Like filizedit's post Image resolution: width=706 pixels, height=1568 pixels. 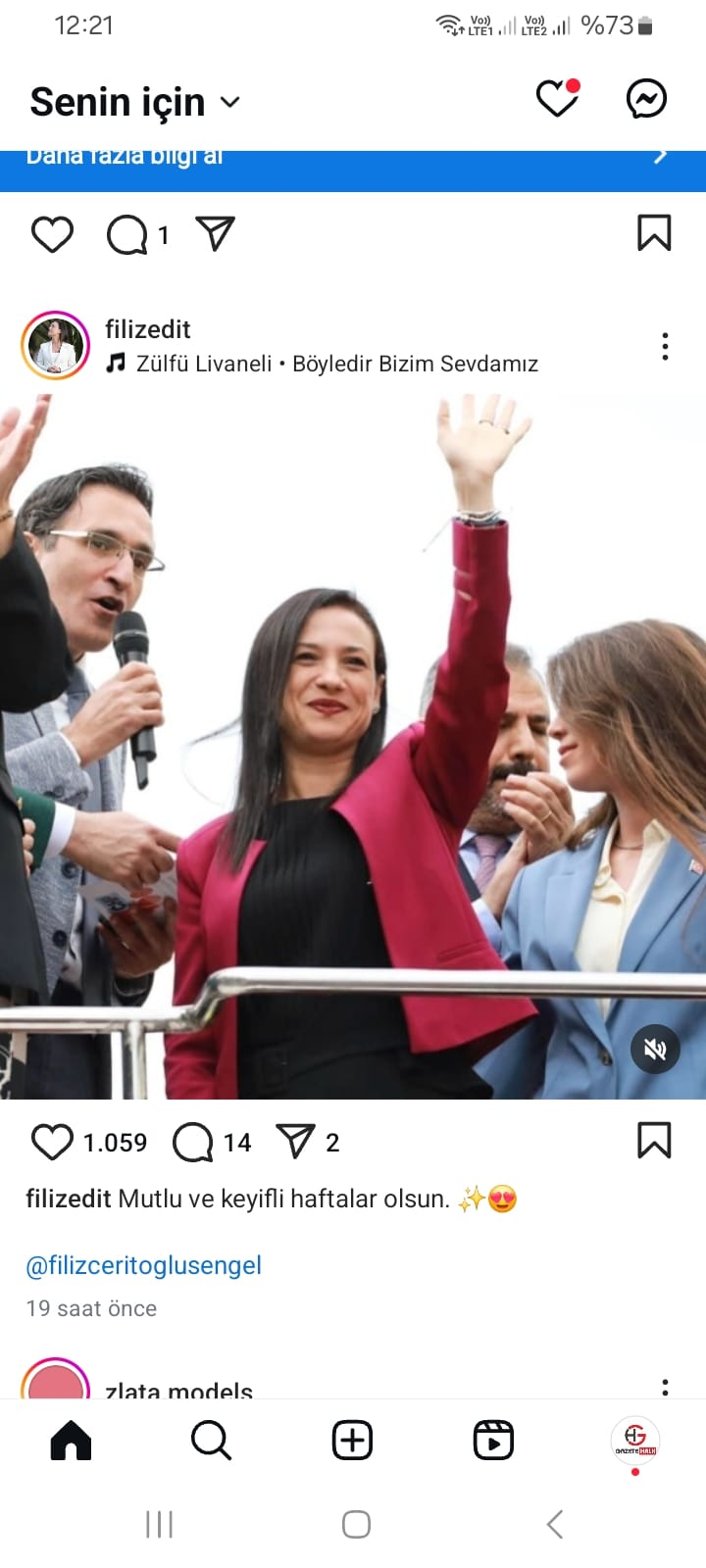[x=52, y=1142]
